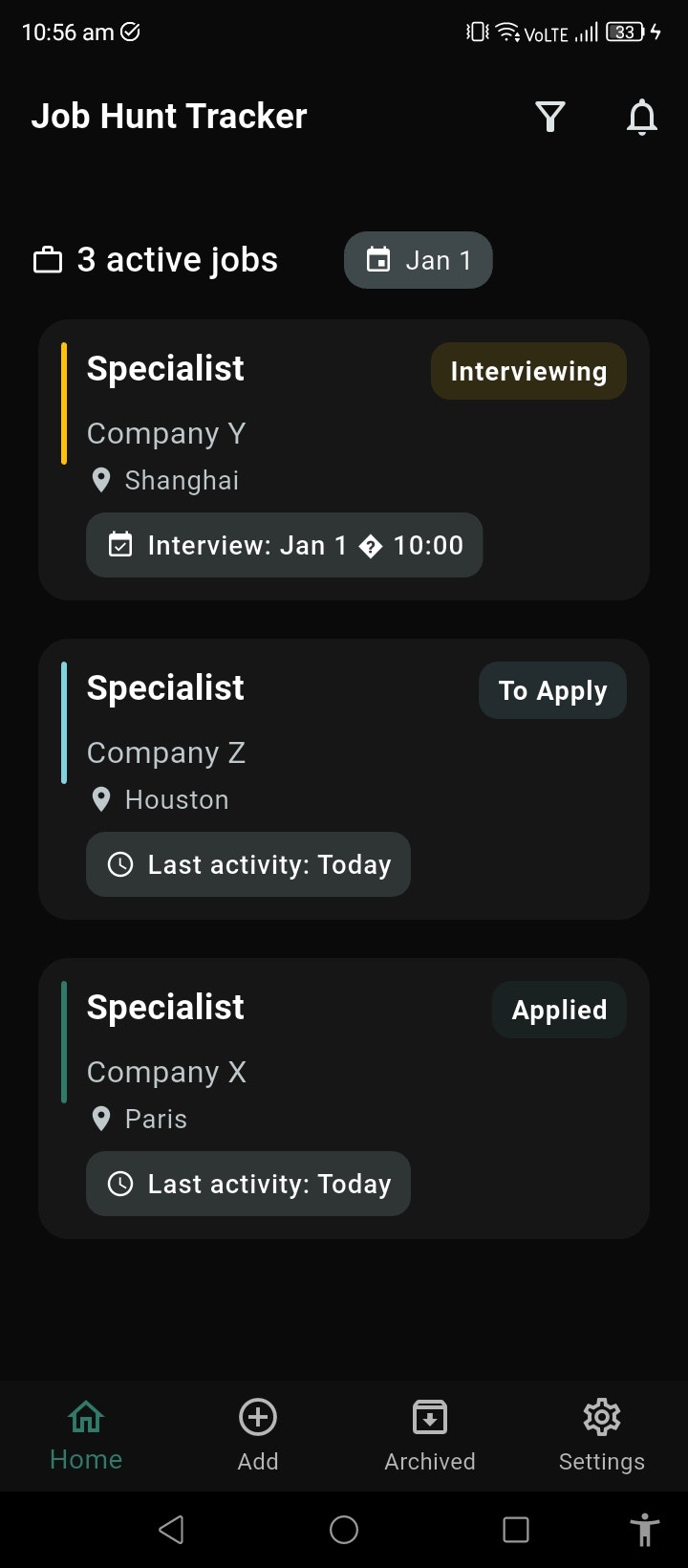
Task: Tap the location pin icon next to Shanghai
Action: tap(101, 481)
